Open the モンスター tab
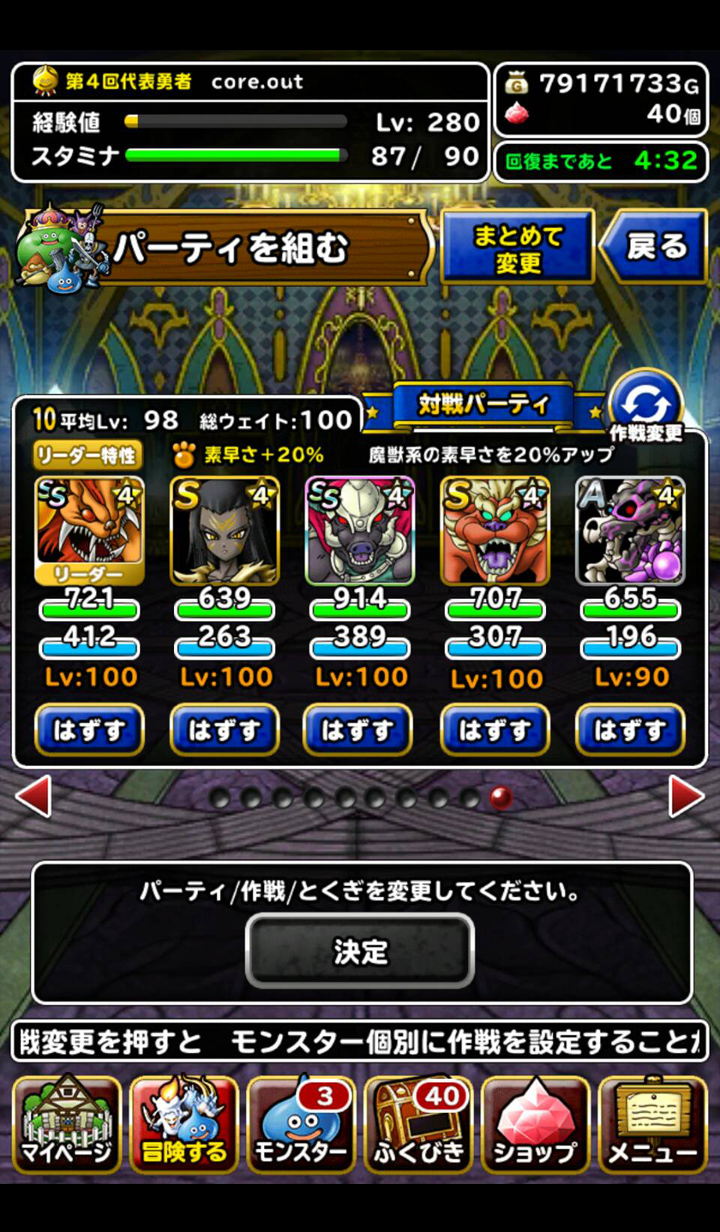Image resolution: width=720 pixels, height=1232 pixels. click(301, 1124)
